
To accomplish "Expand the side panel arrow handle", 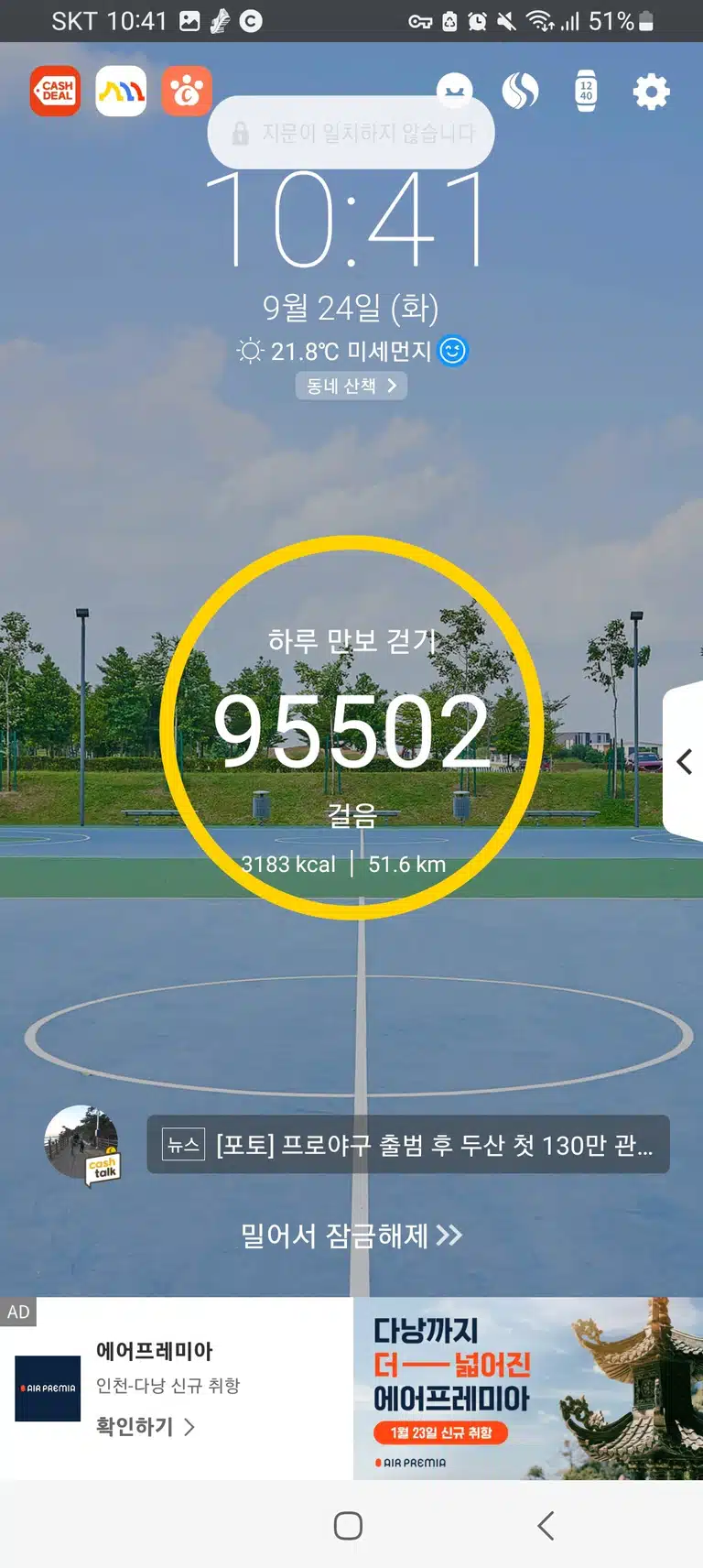I will (x=684, y=761).
